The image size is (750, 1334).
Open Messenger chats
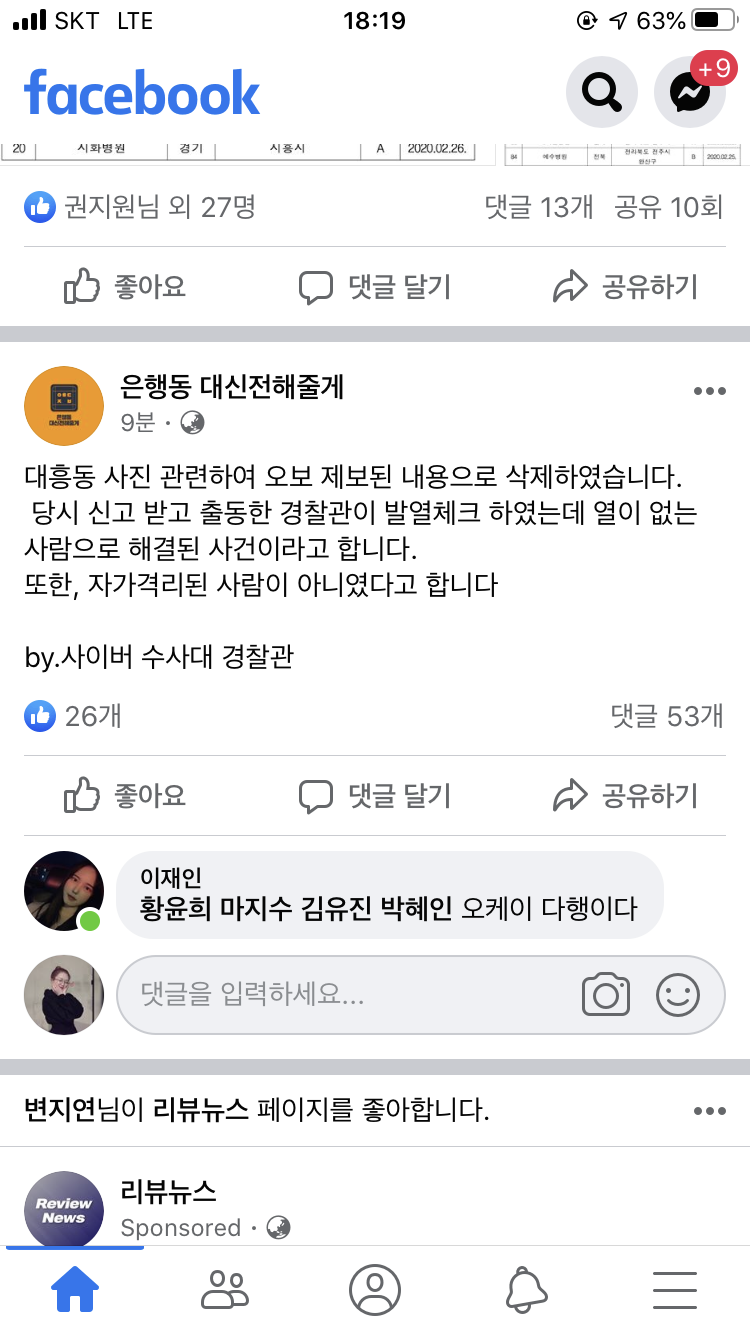[x=690, y=93]
